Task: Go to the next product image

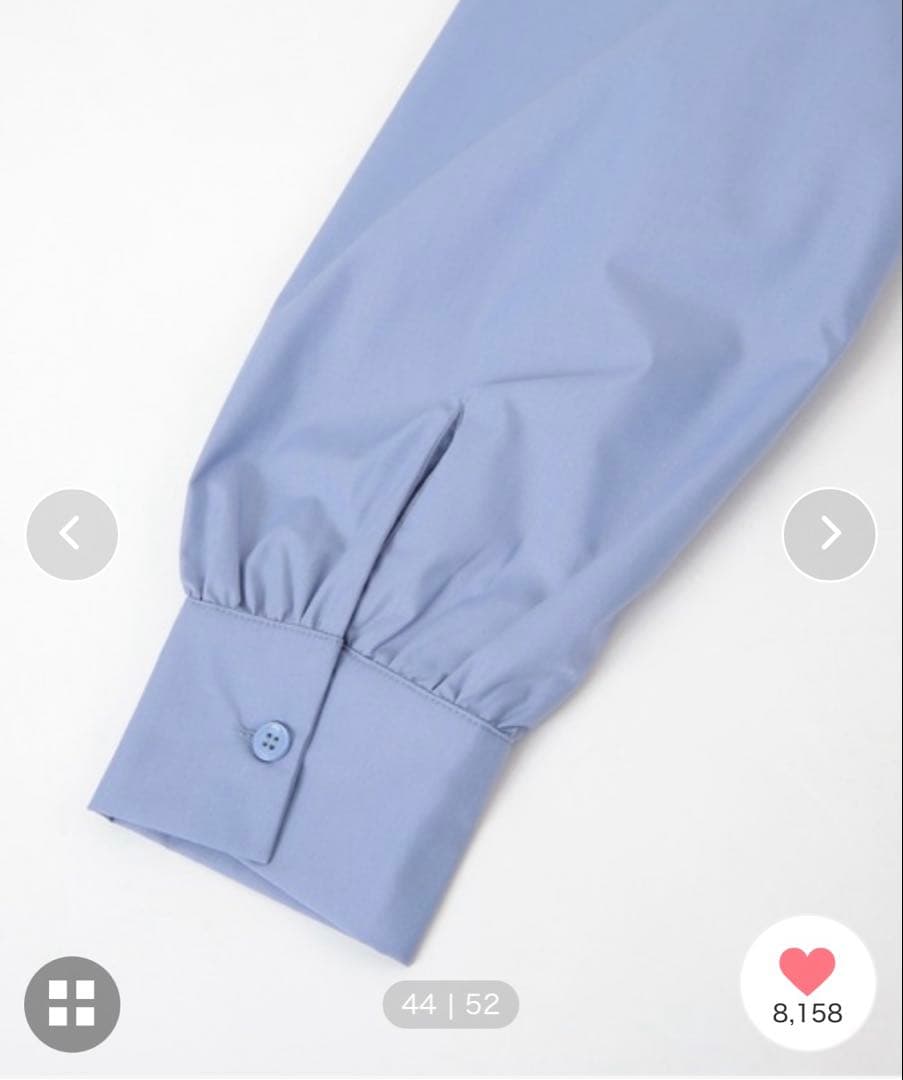Action: [829, 534]
